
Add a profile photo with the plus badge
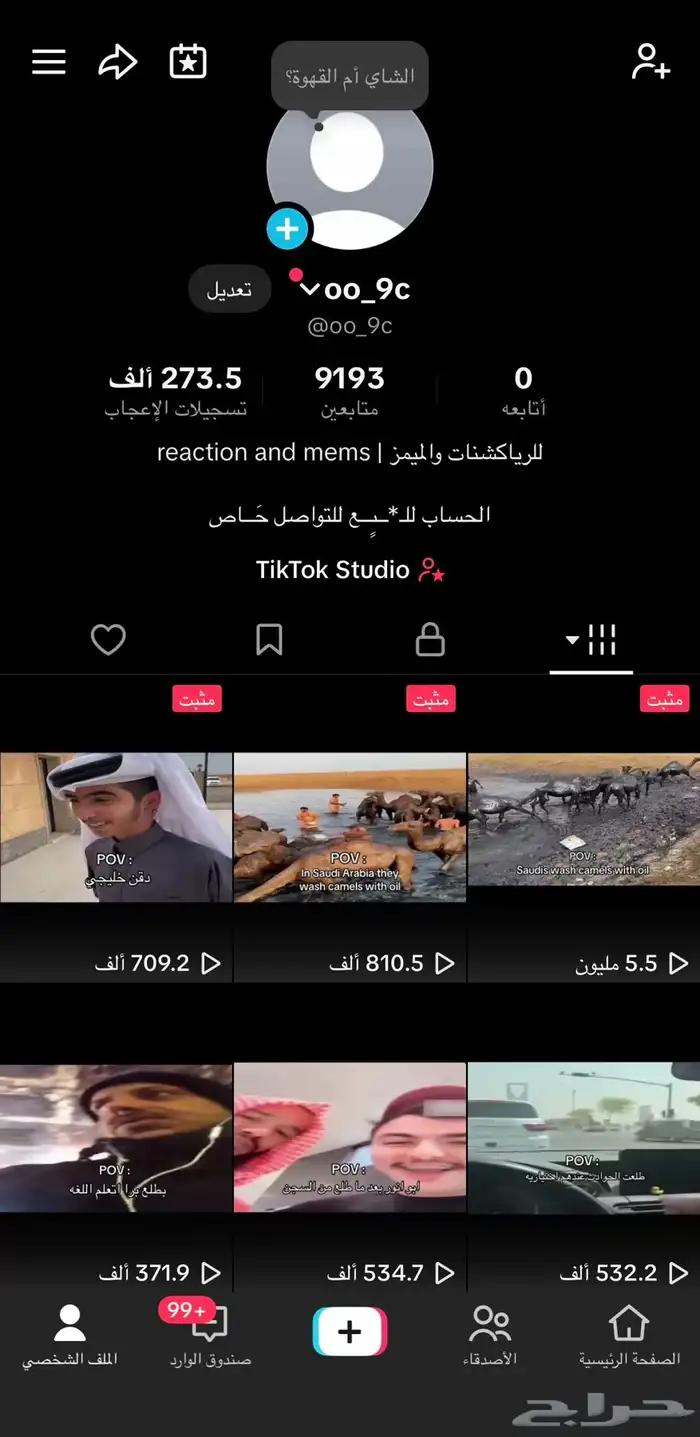click(287, 230)
